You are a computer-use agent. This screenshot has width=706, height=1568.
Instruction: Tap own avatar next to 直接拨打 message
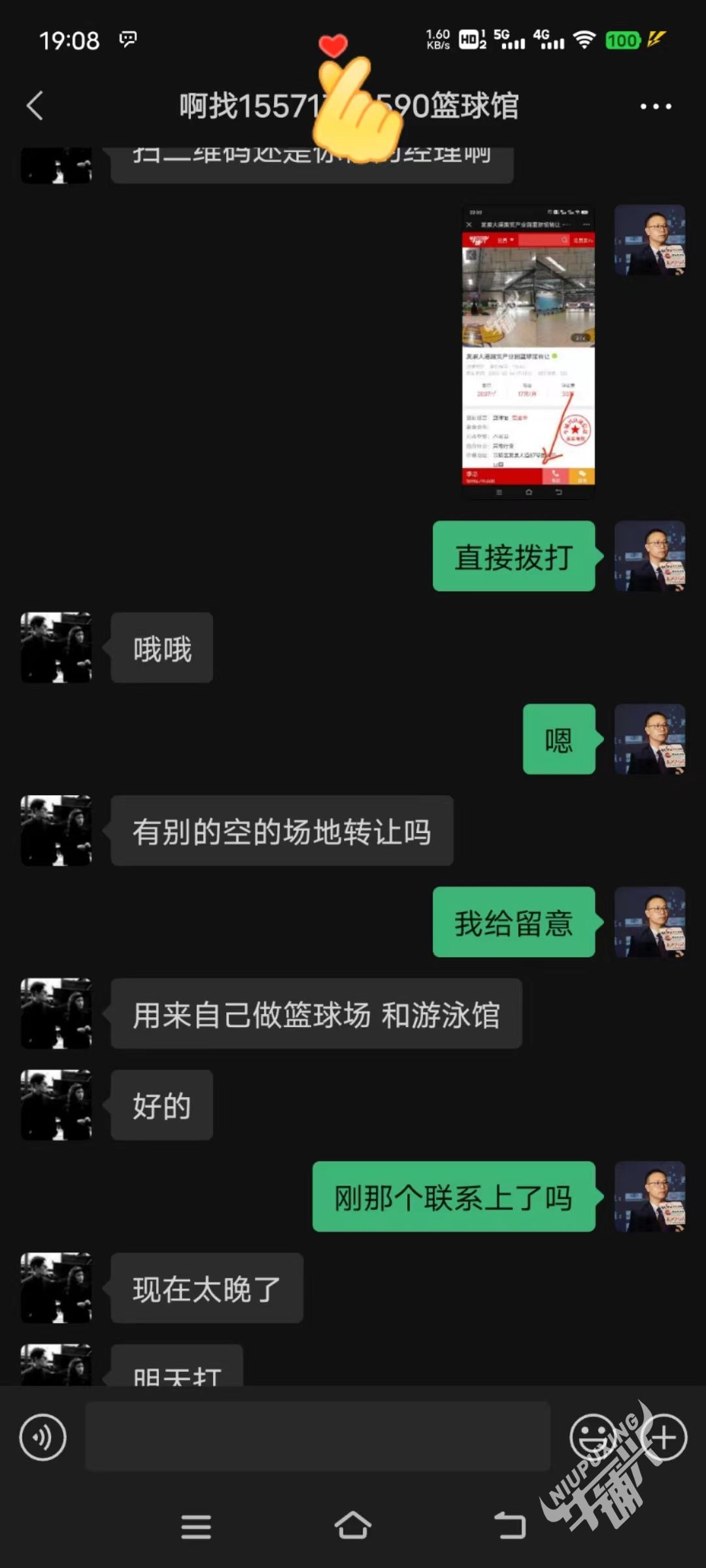point(650,556)
